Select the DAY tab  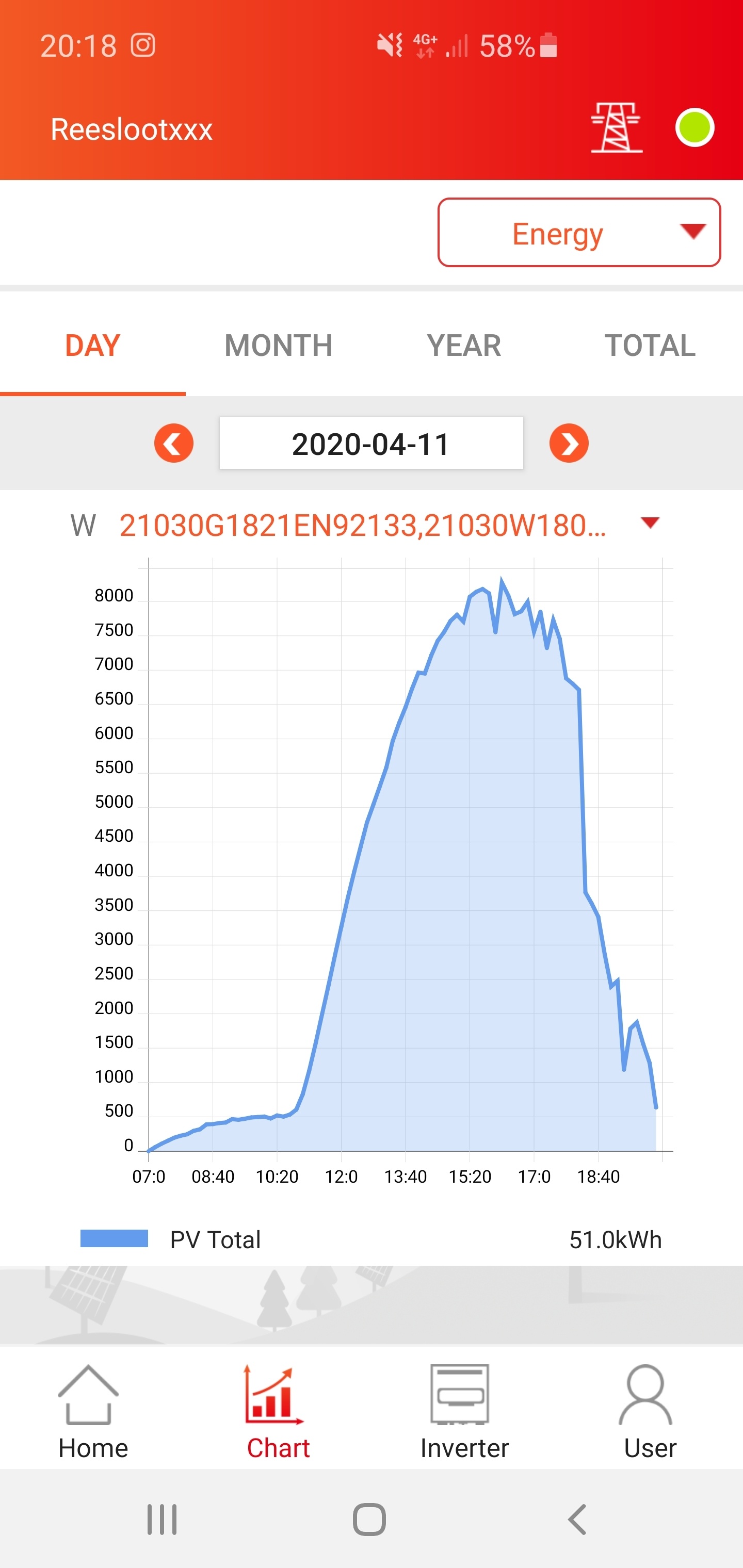click(x=92, y=346)
